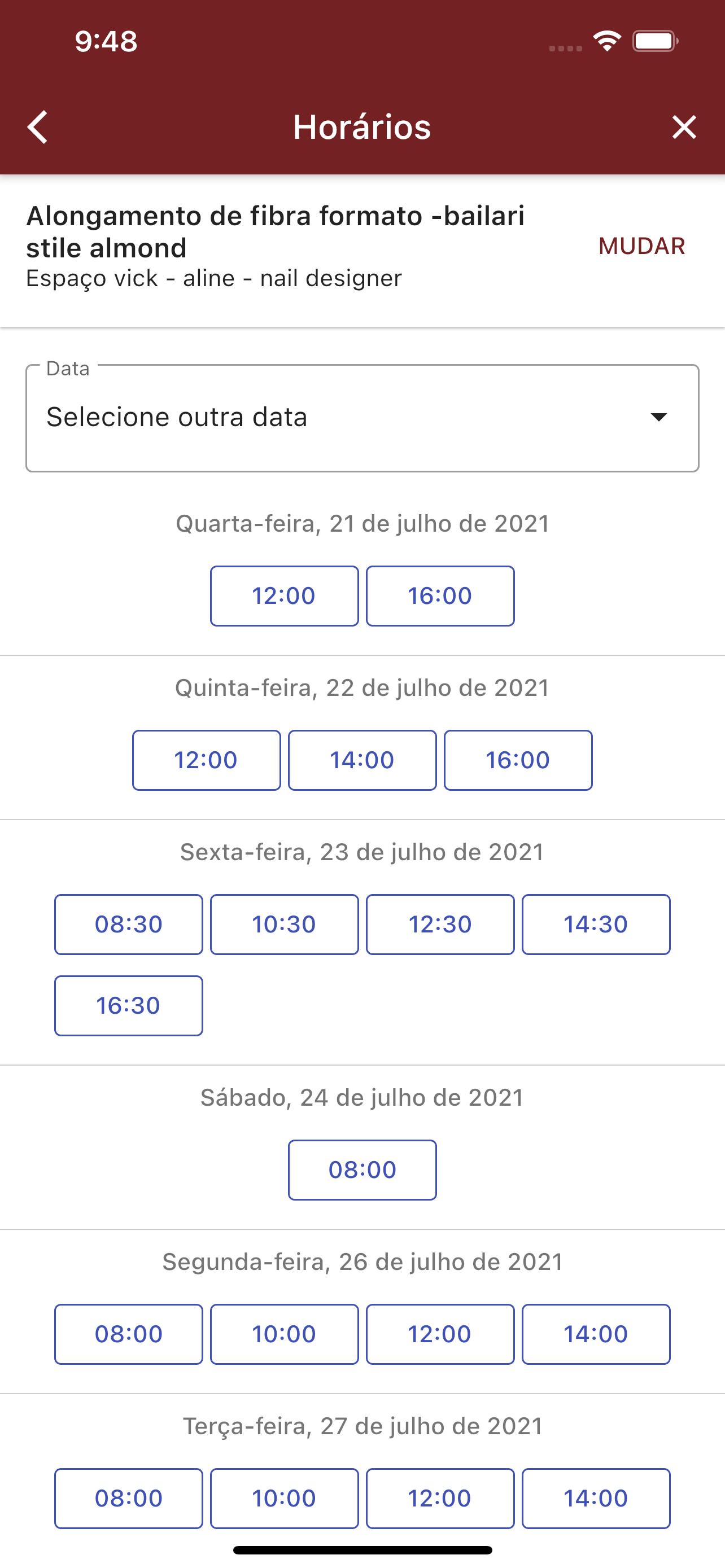The width and height of the screenshot is (725, 1568).
Task: Choose 08:00 on Sábado, 24 de julho
Action: tap(362, 1170)
